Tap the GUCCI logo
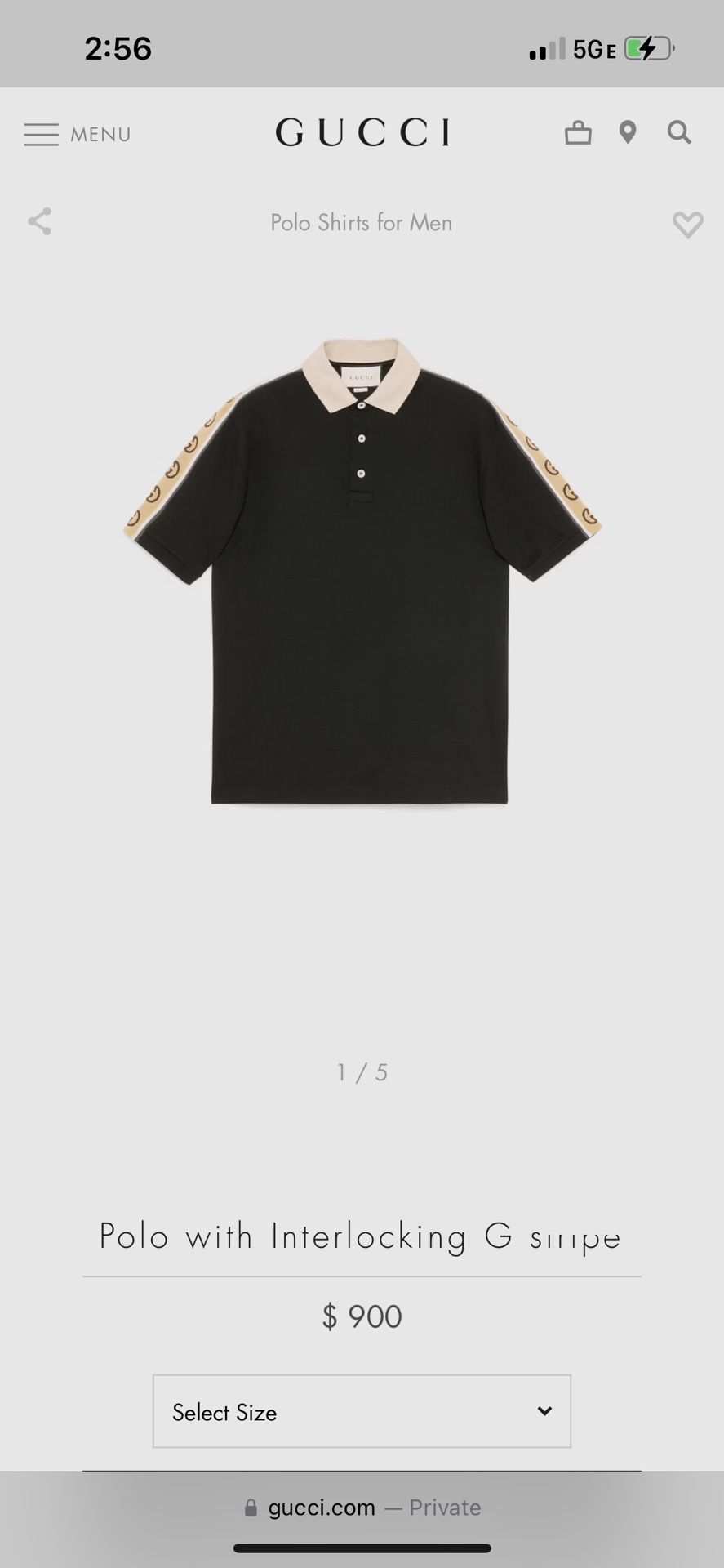Viewport: 724px width, 1568px height. coord(362,131)
